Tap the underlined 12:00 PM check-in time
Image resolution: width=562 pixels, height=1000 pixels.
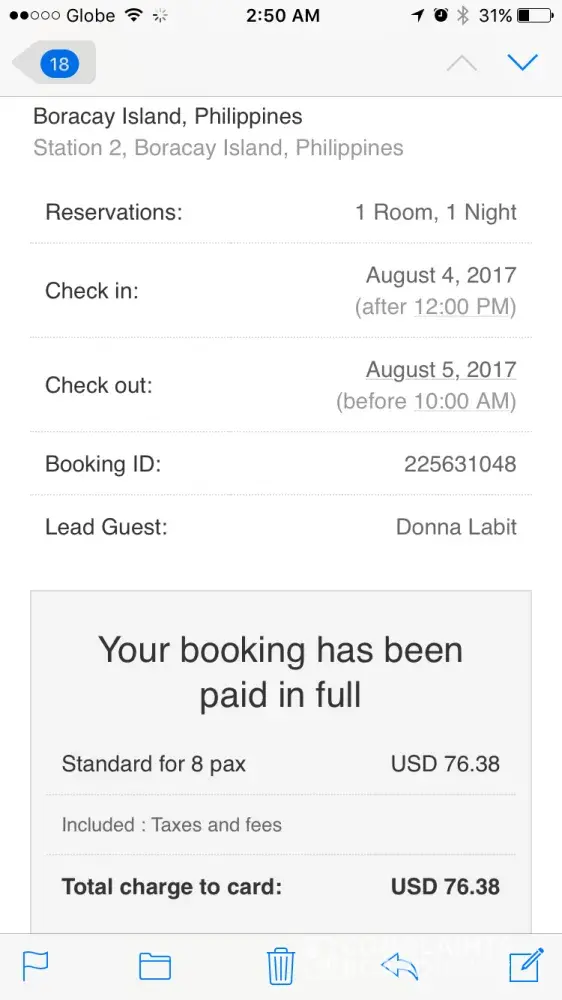tap(462, 307)
